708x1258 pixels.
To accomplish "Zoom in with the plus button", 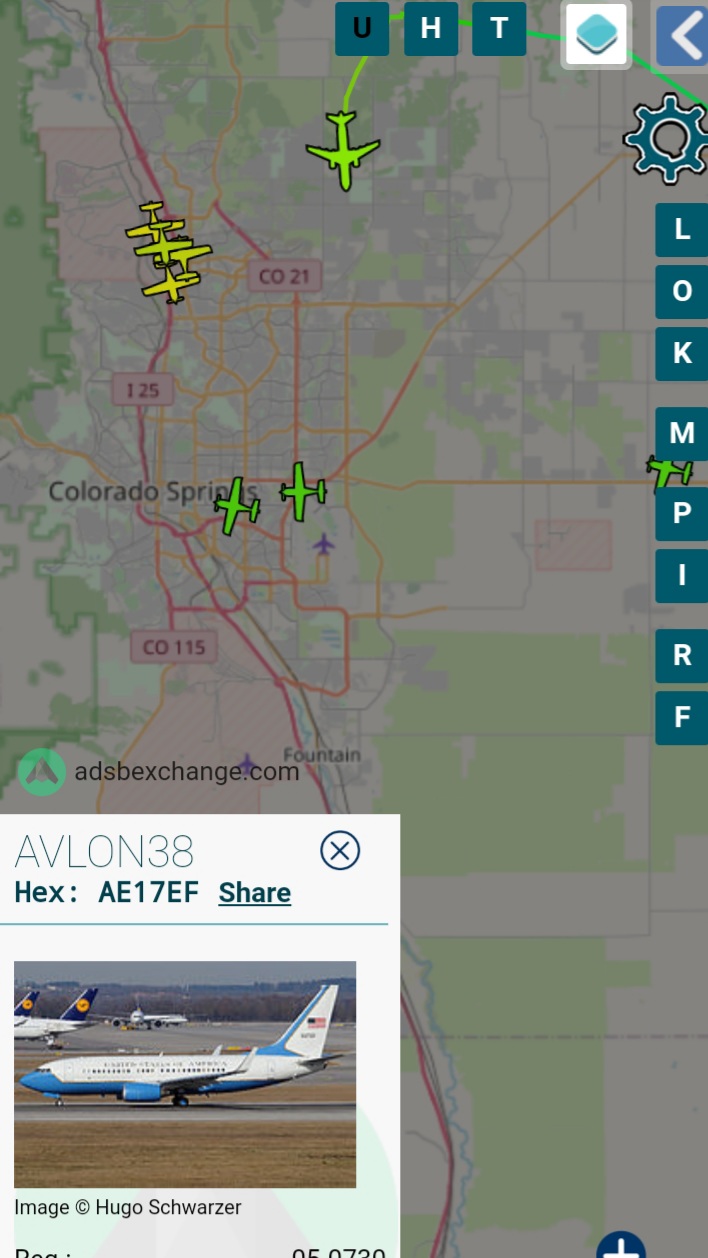I will tap(622, 1245).
